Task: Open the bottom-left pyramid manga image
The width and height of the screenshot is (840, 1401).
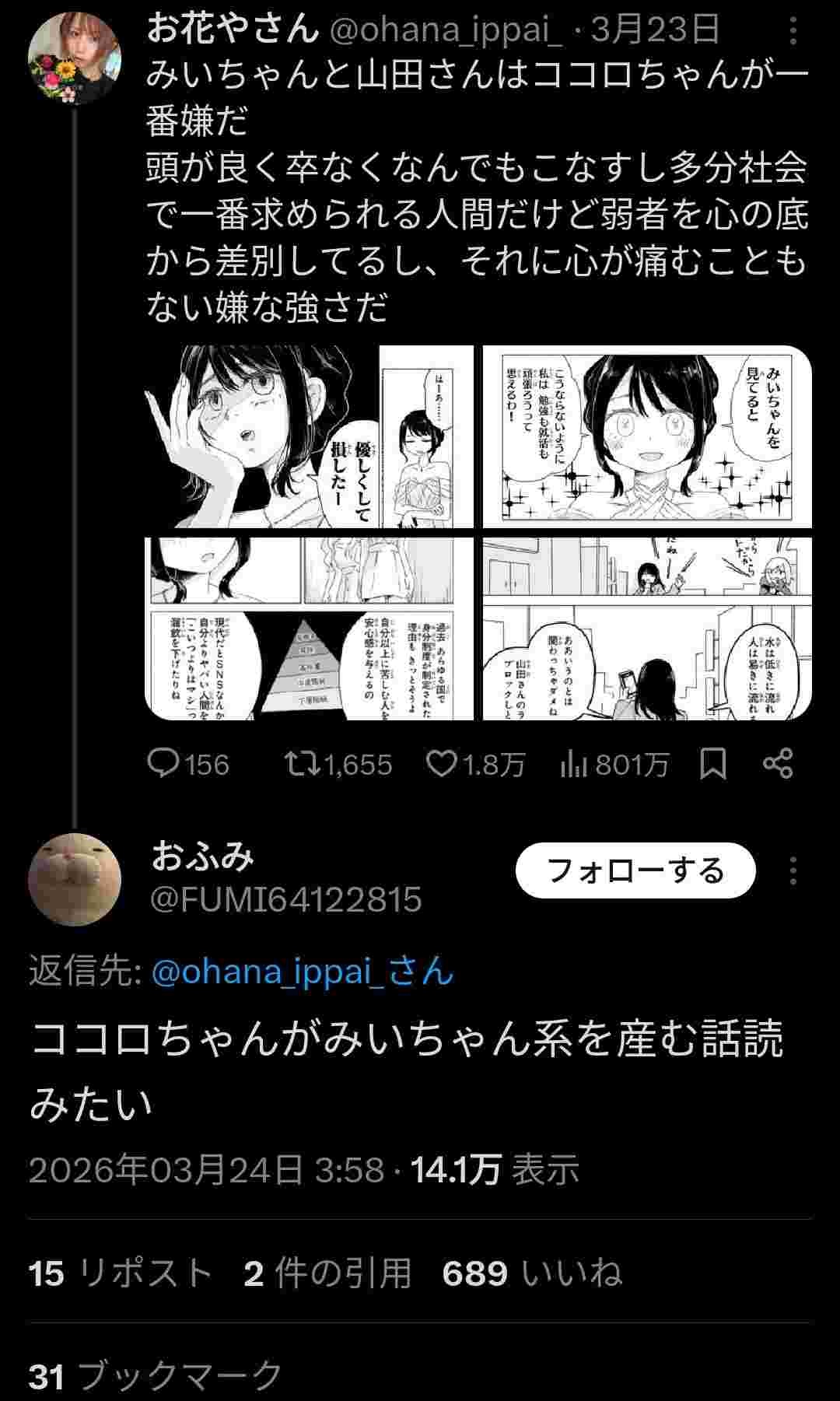Action: (x=309, y=629)
